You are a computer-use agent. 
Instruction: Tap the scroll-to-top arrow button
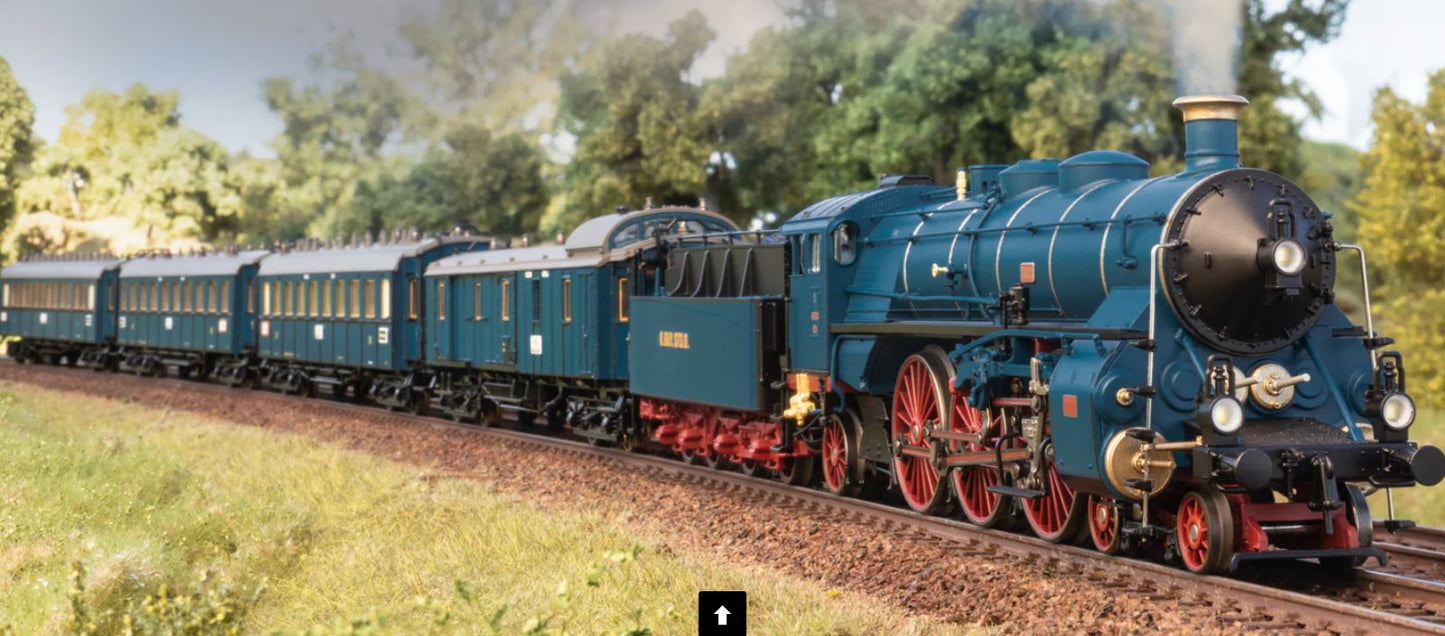point(722,614)
